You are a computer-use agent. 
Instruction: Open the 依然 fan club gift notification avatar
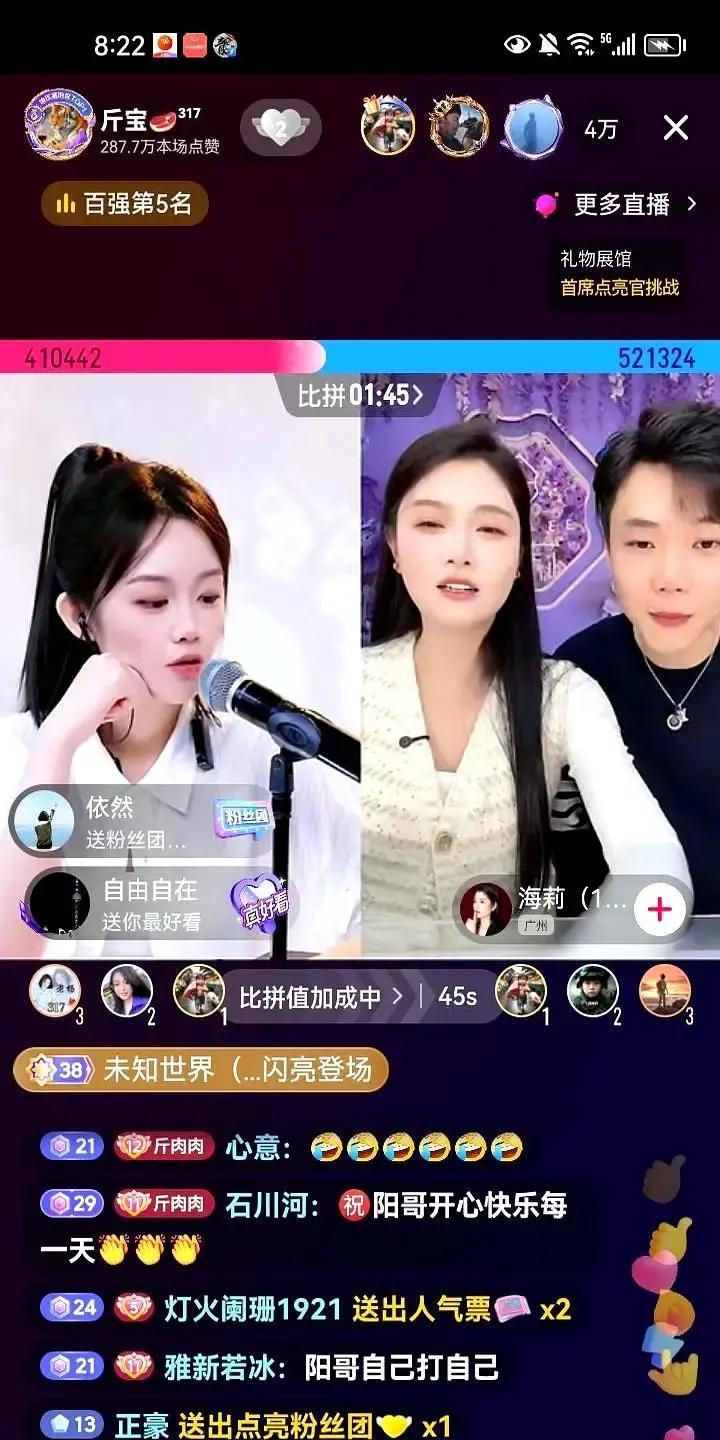coord(45,821)
